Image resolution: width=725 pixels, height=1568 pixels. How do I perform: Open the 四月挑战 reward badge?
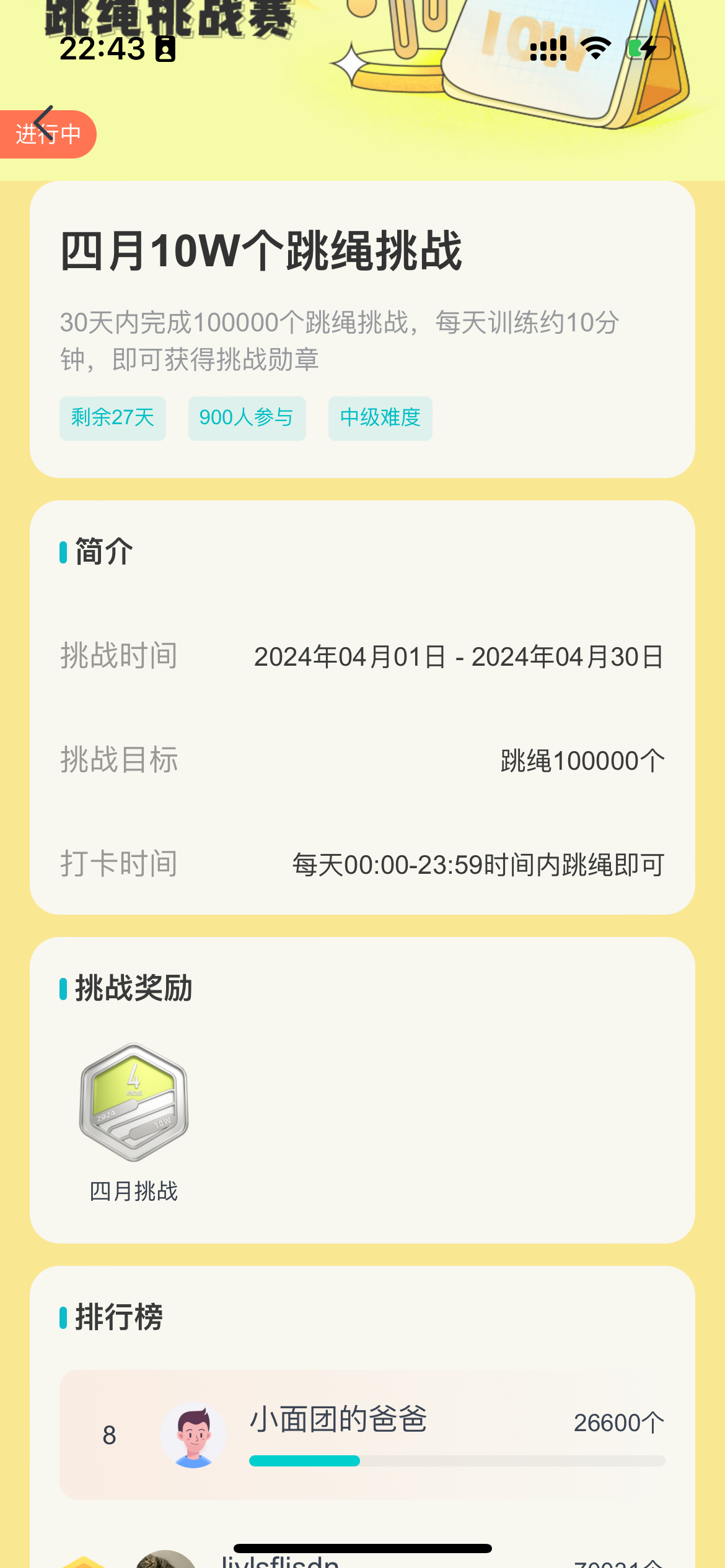point(134,1102)
